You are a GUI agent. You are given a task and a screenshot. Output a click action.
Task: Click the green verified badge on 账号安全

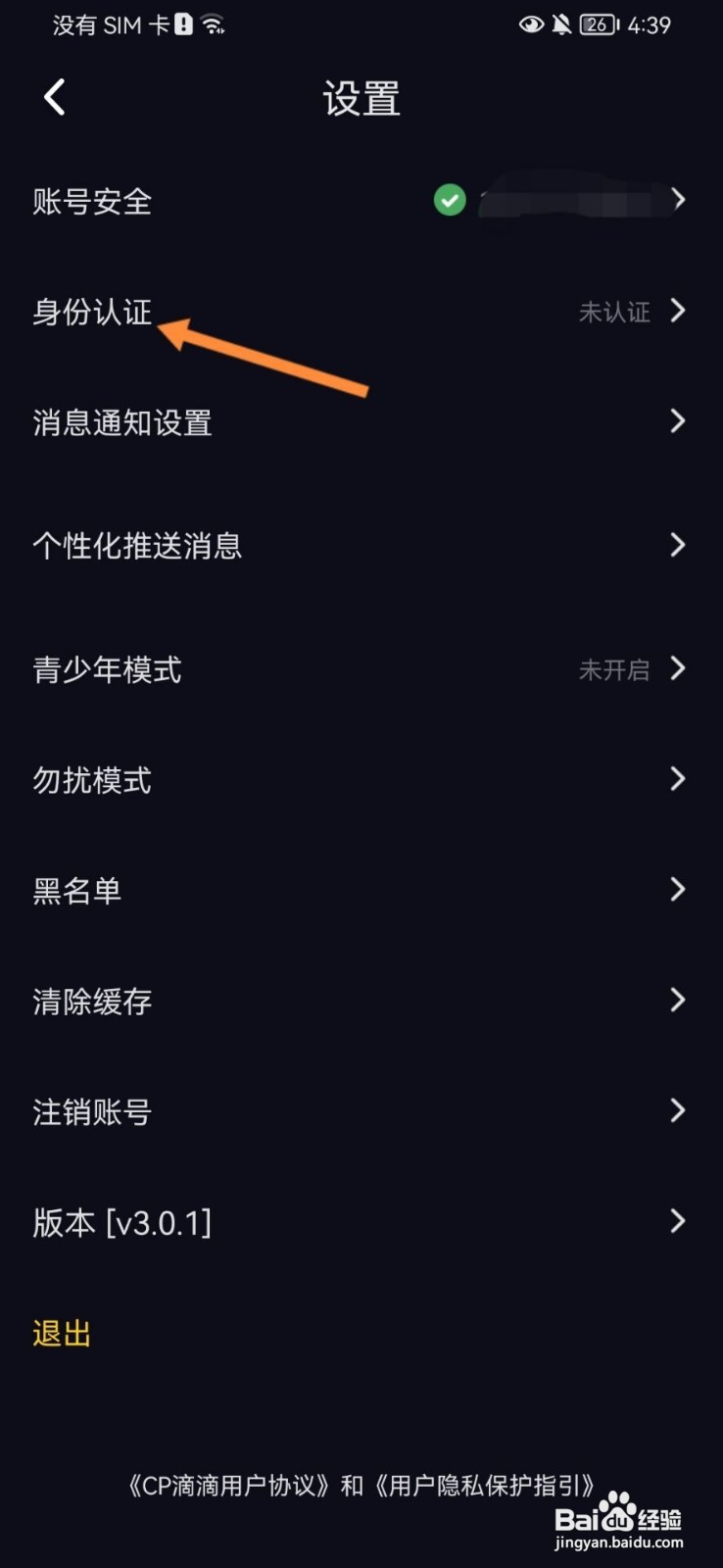pos(450,201)
